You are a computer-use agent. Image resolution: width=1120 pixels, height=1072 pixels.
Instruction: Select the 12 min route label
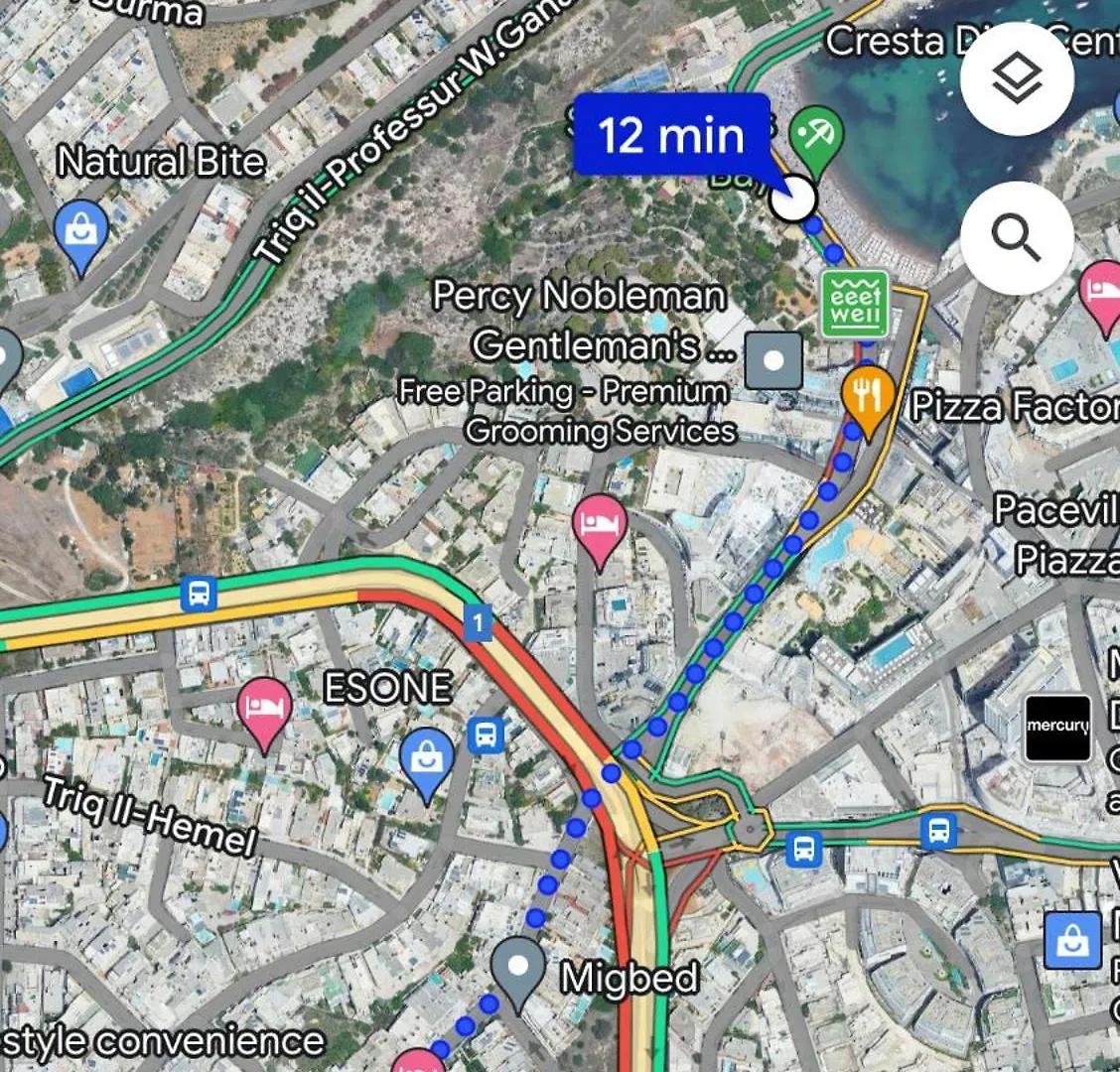coord(671,135)
